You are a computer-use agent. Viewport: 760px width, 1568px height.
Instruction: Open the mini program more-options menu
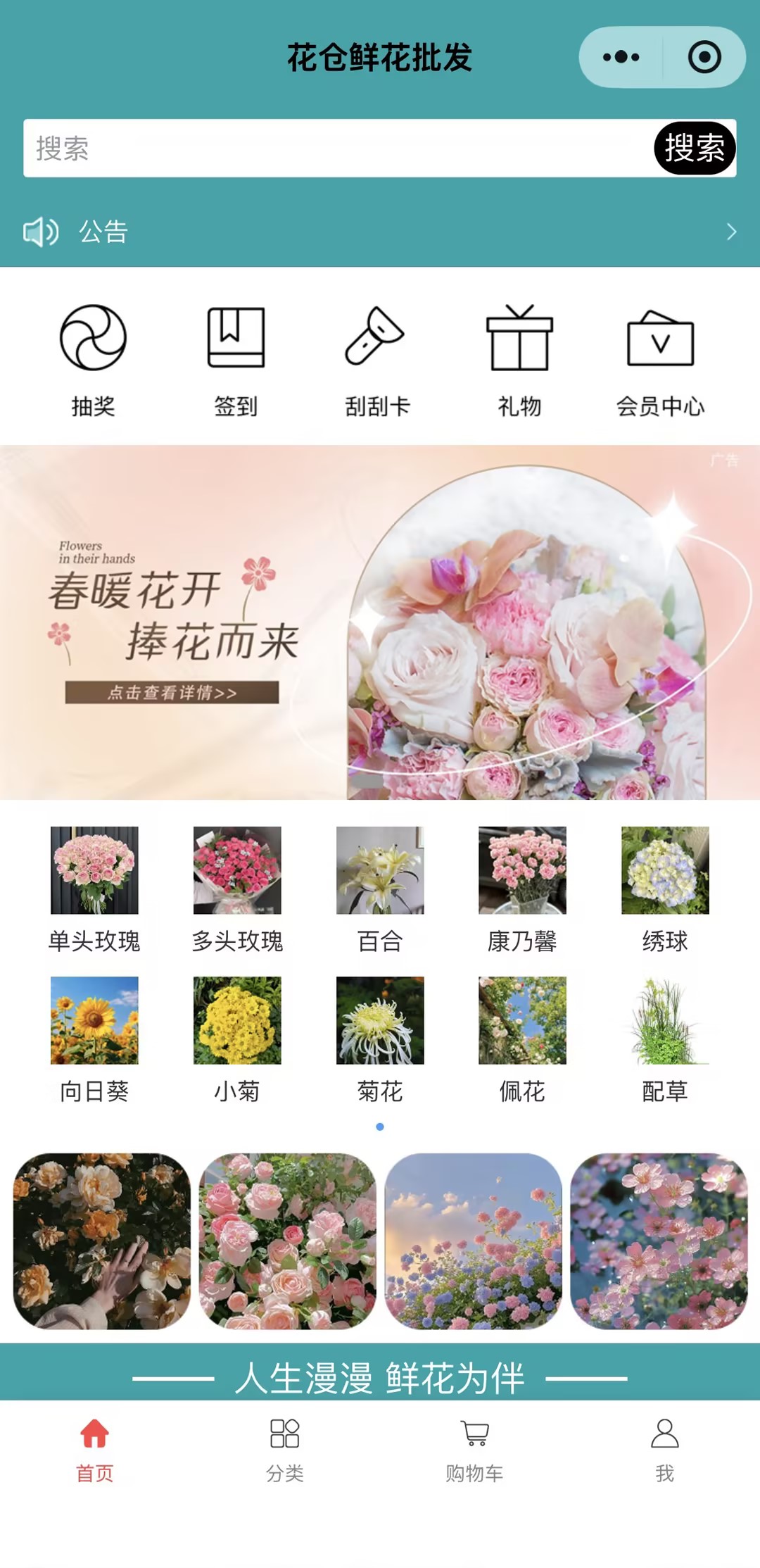point(621,57)
